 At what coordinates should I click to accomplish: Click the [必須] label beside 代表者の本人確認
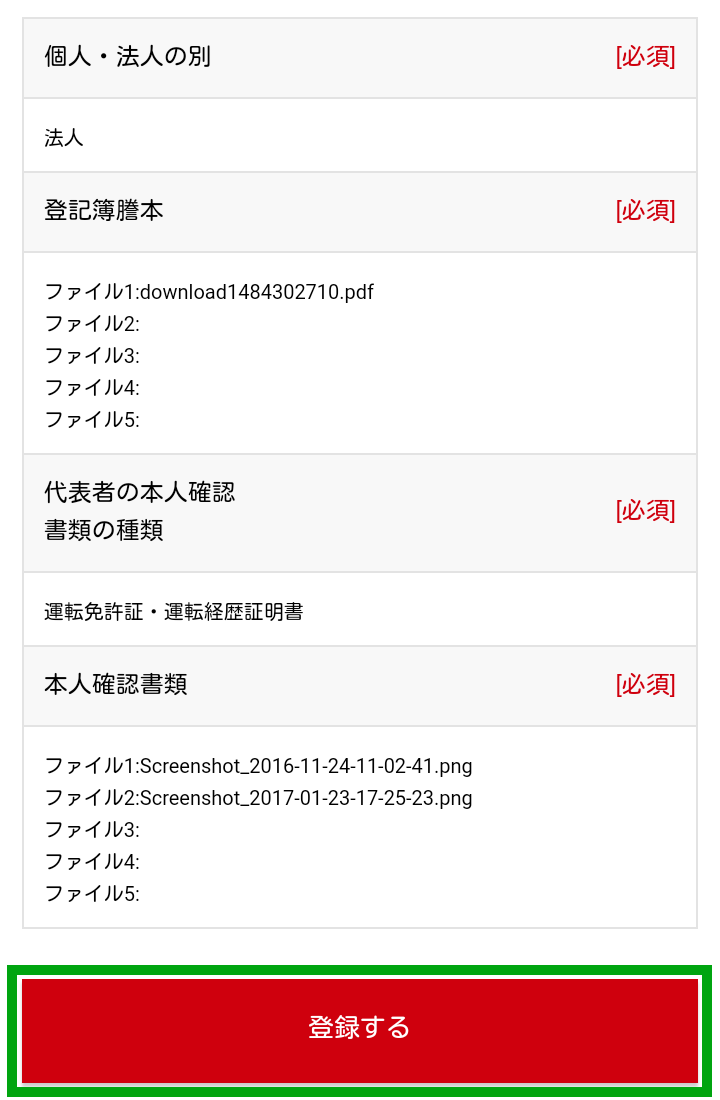pyautogui.click(x=646, y=510)
